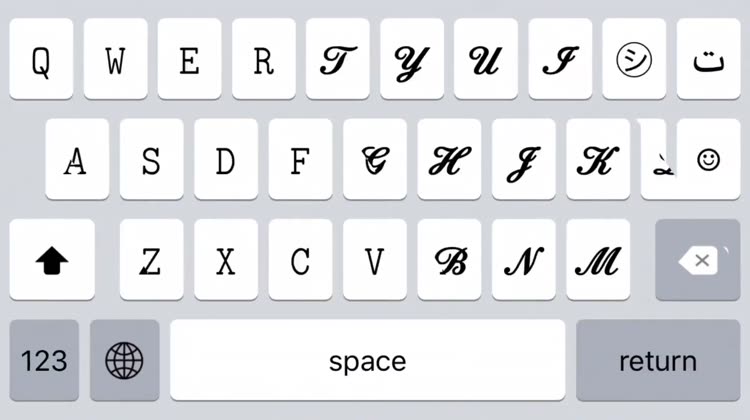This screenshot has height=420, width=750.
Task: Tap the return key
Action: (x=657, y=361)
